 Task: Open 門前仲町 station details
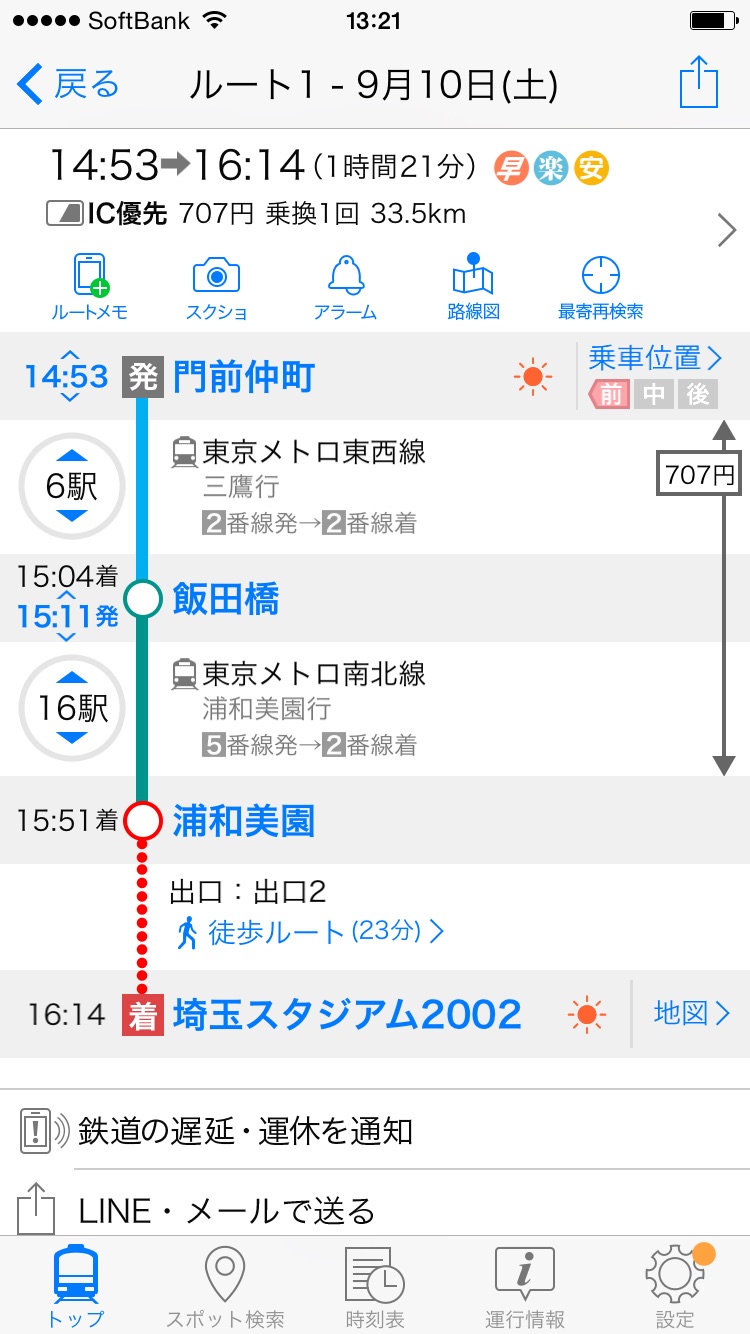[x=244, y=377]
